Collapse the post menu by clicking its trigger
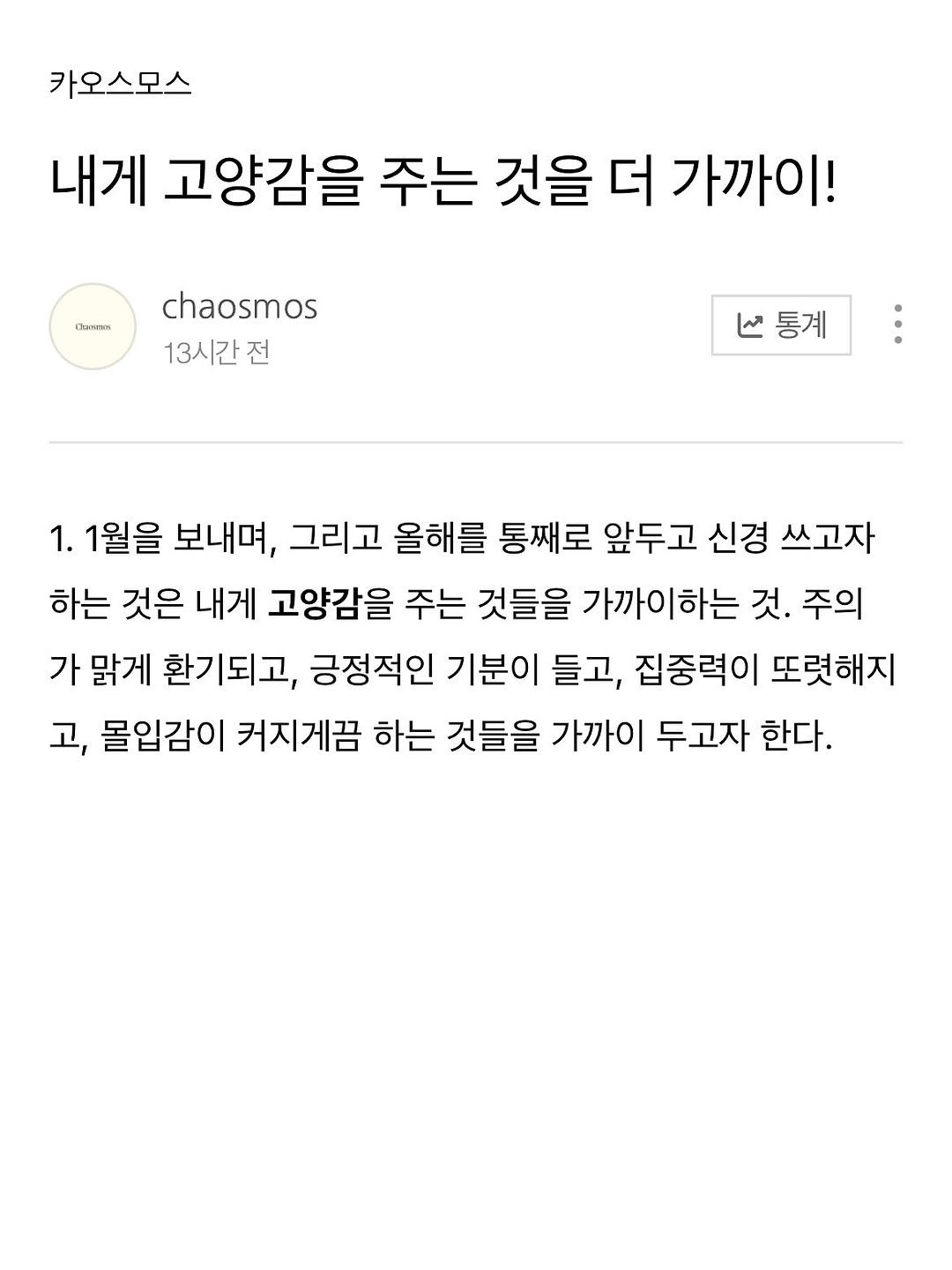 [x=898, y=325]
